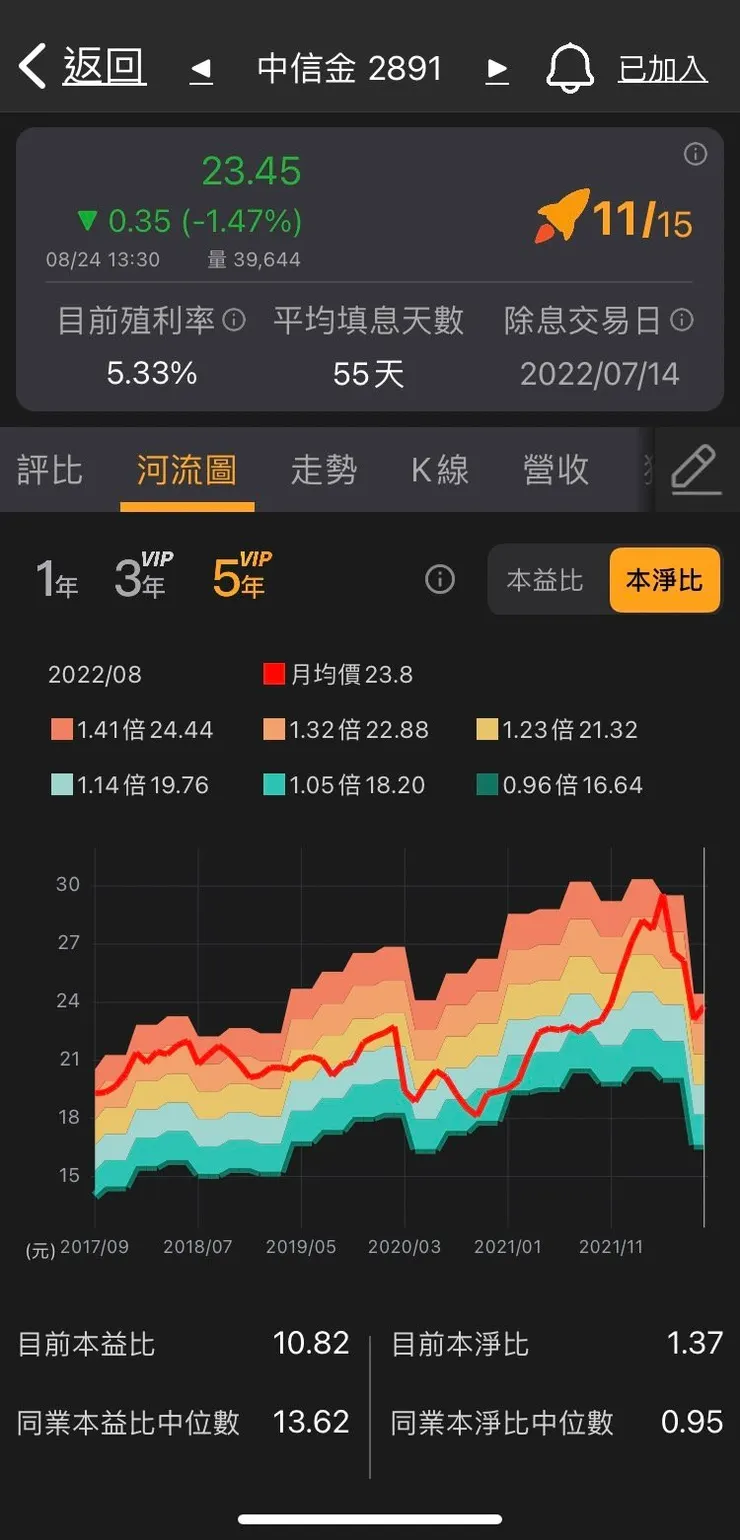Viewport: 740px width, 1540px height.
Task: Open the pencil edit icon beside the tabs
Action: pos(697,470)
